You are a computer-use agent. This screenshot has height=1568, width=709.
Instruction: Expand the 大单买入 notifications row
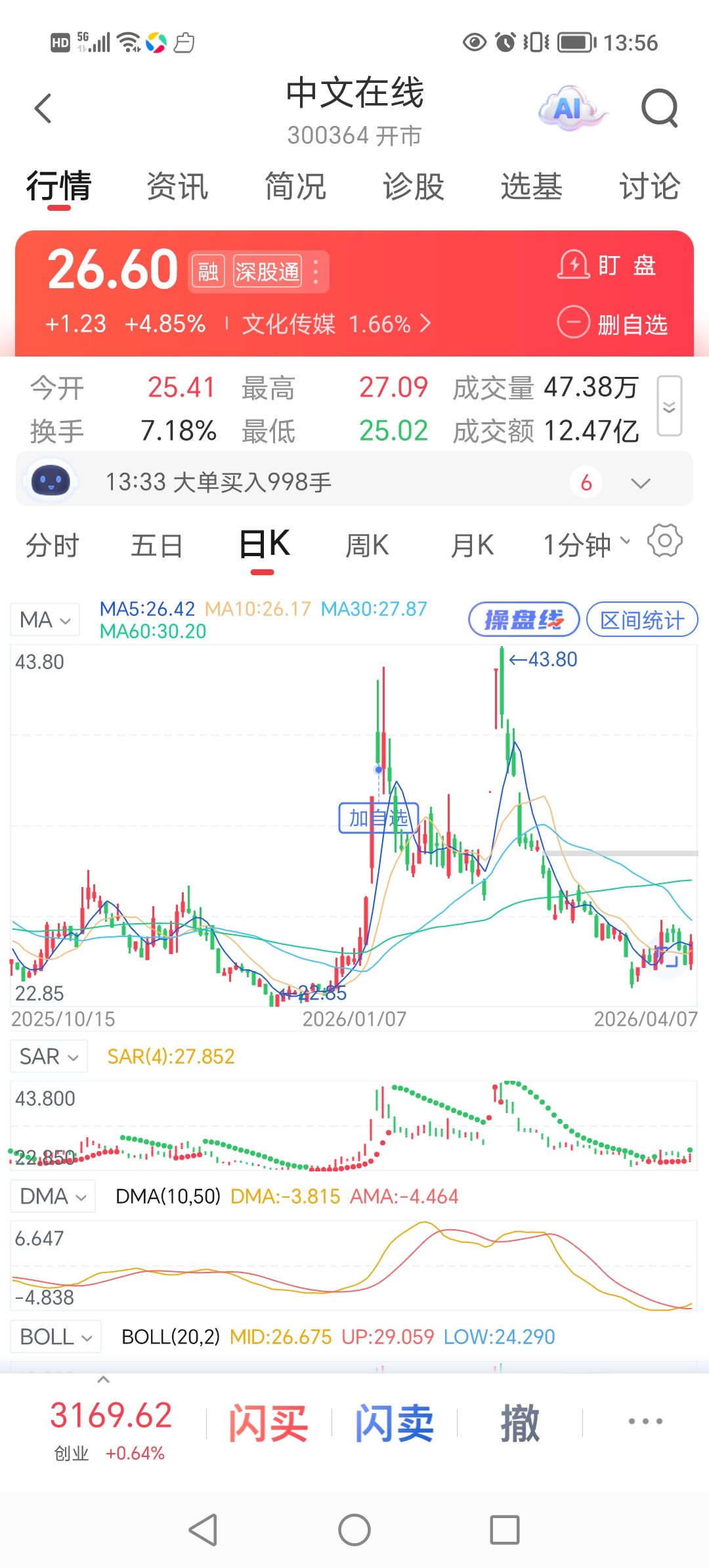click(x=640, y=483)
